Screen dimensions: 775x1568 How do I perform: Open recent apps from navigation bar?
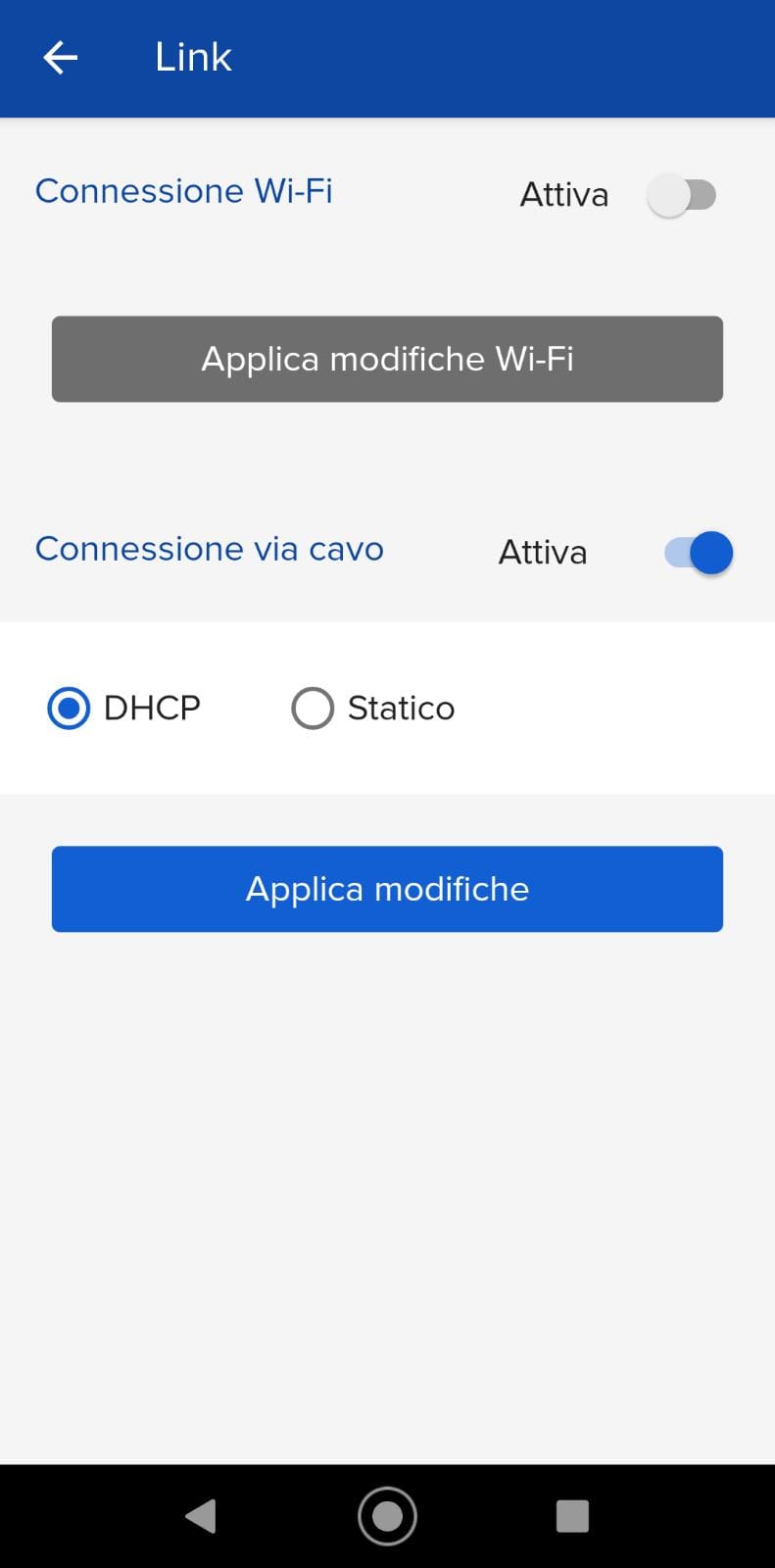click(572, 1516)
